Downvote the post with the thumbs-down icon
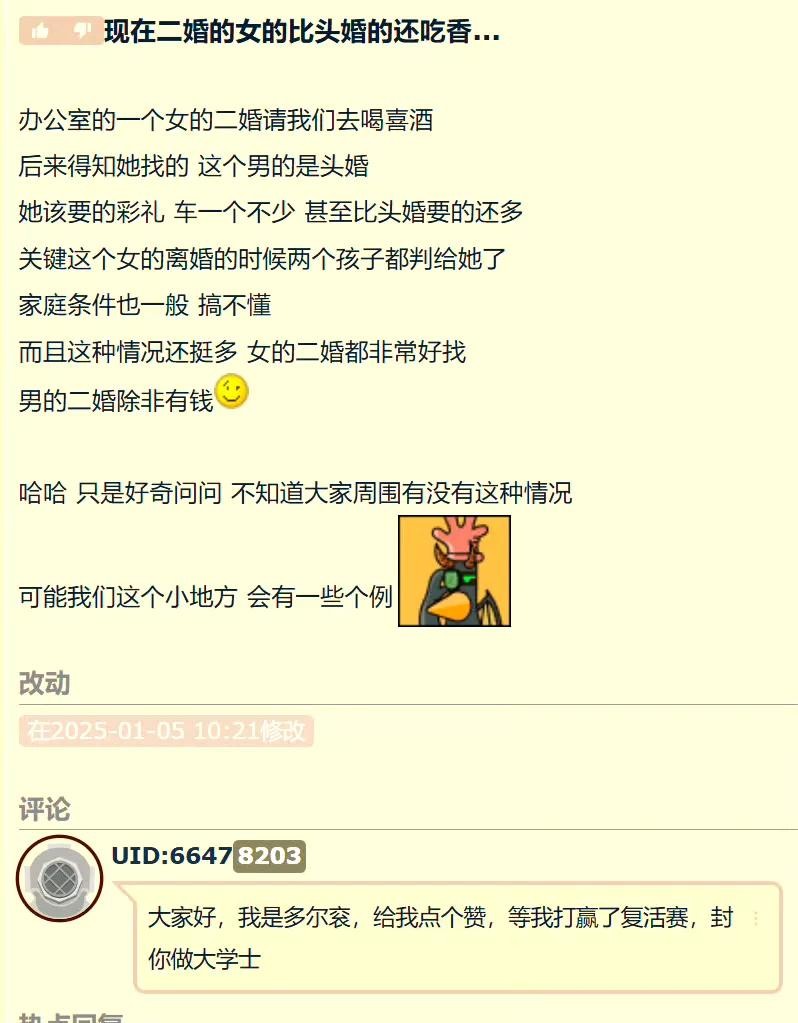 point(83,32)
